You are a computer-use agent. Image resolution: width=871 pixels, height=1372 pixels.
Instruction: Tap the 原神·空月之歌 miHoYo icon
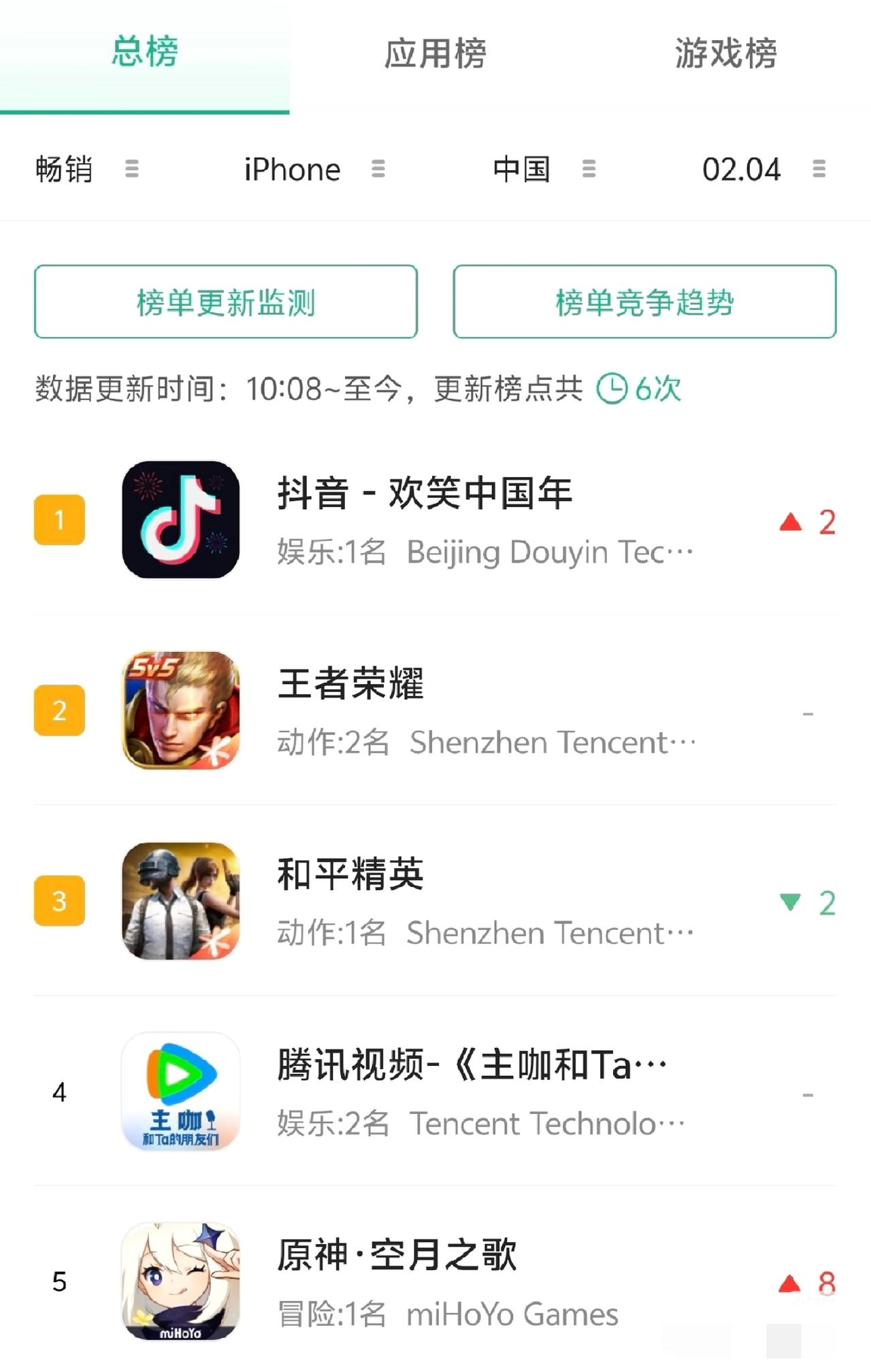180,1281
